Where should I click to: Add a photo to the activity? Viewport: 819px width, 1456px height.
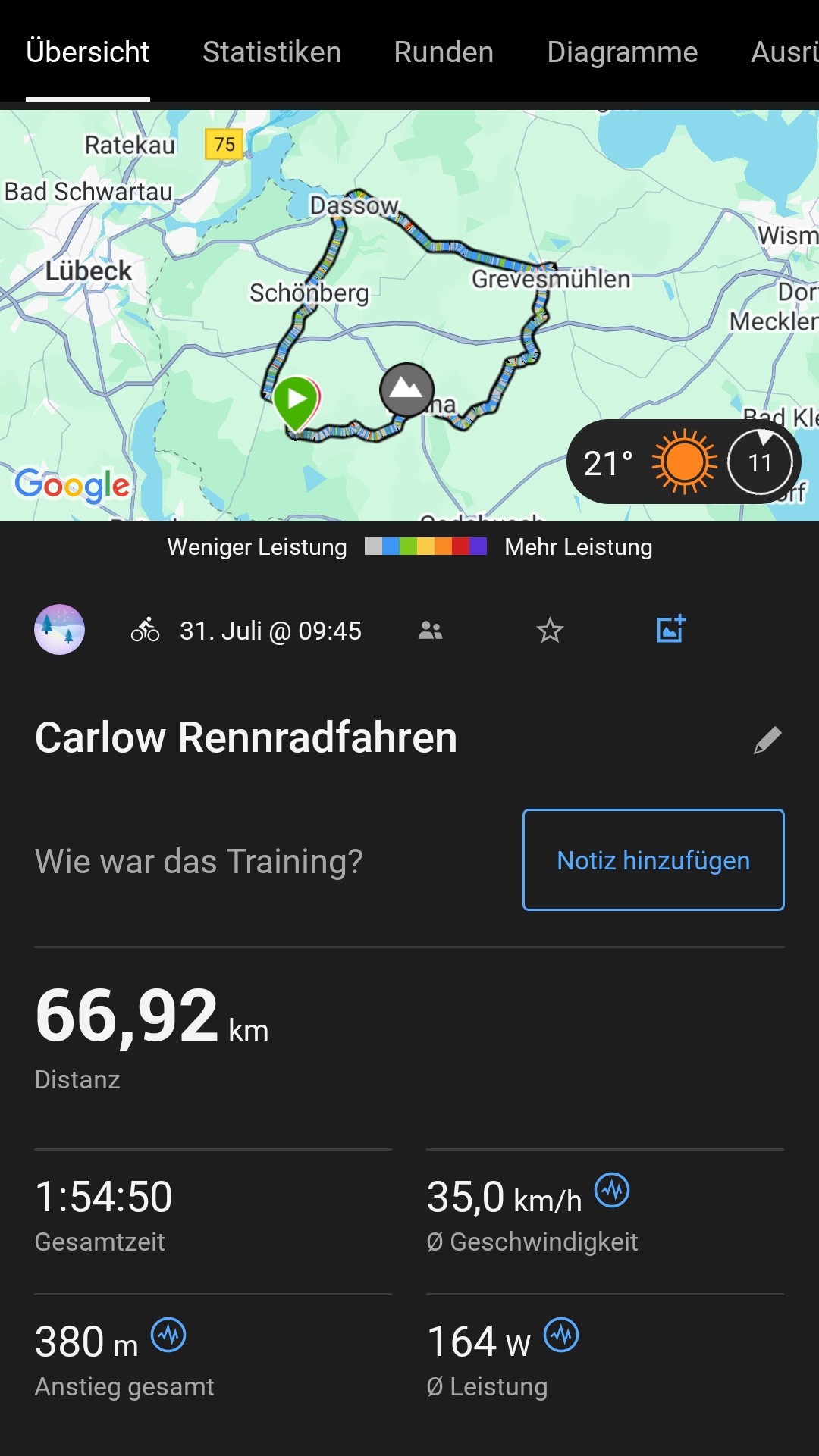pyautogui.click(x=670, y=629)
